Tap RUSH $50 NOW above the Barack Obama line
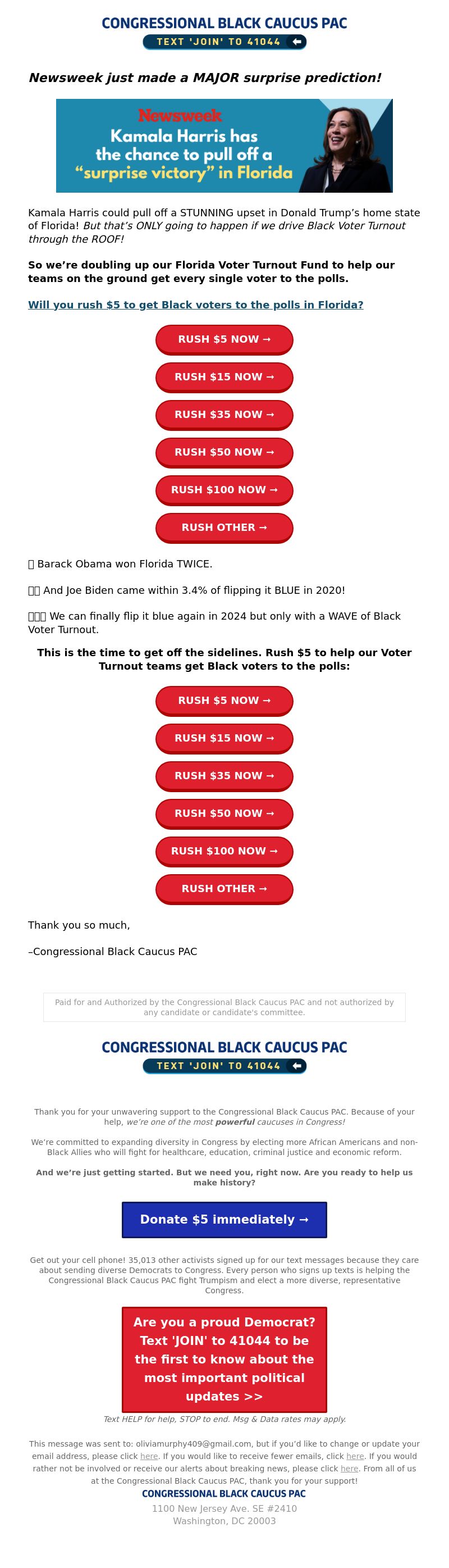Image resolution: width=449 pixels, height=1568 pixels. pyautogui.click(x=224, y=452)
